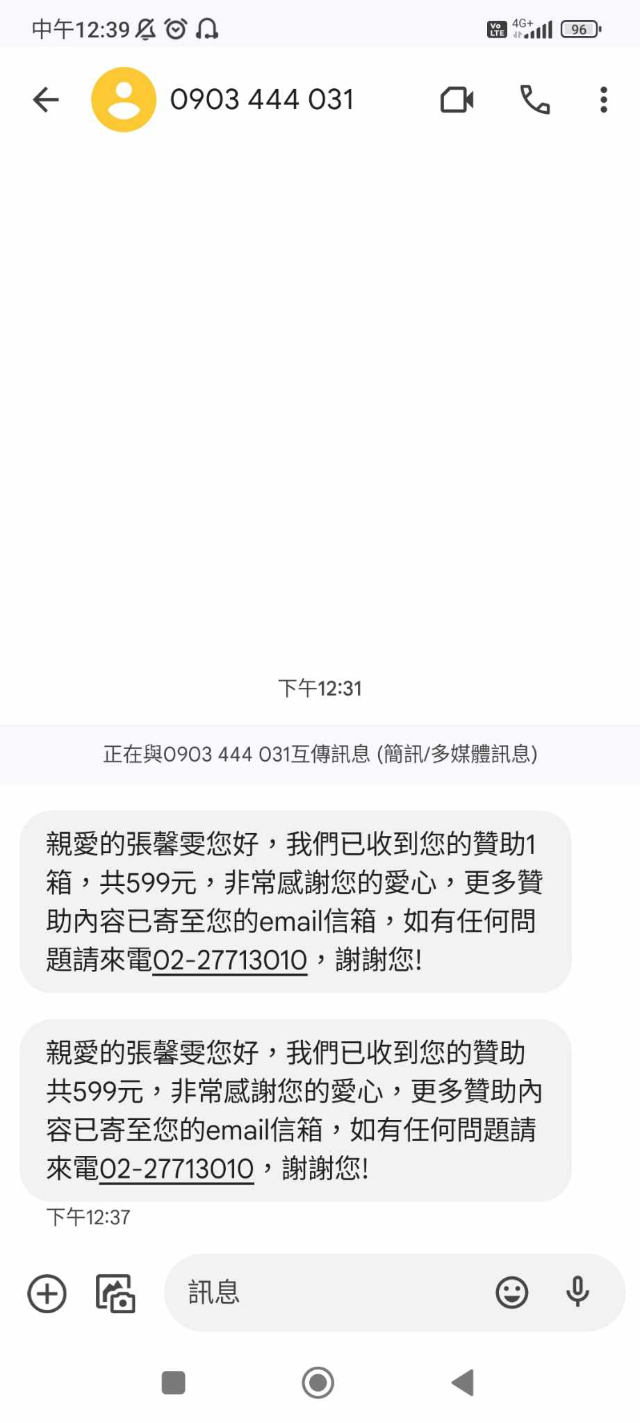Tap the system home button
Viewport: 640px width, 1423px height.
click(318, 1383)
